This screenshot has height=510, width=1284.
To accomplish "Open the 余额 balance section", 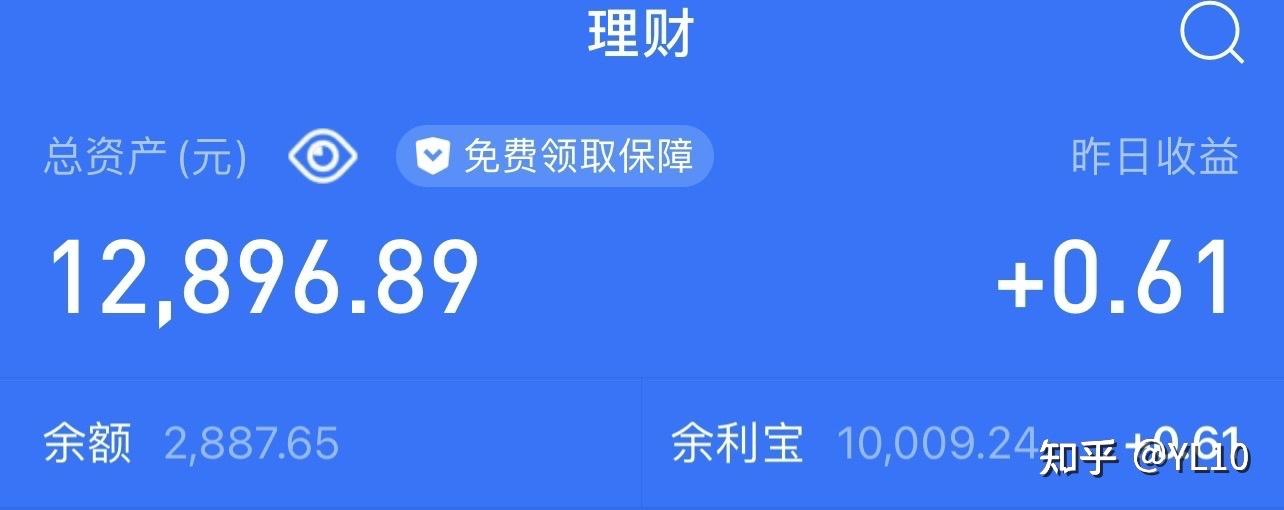I will coord(190,444).
